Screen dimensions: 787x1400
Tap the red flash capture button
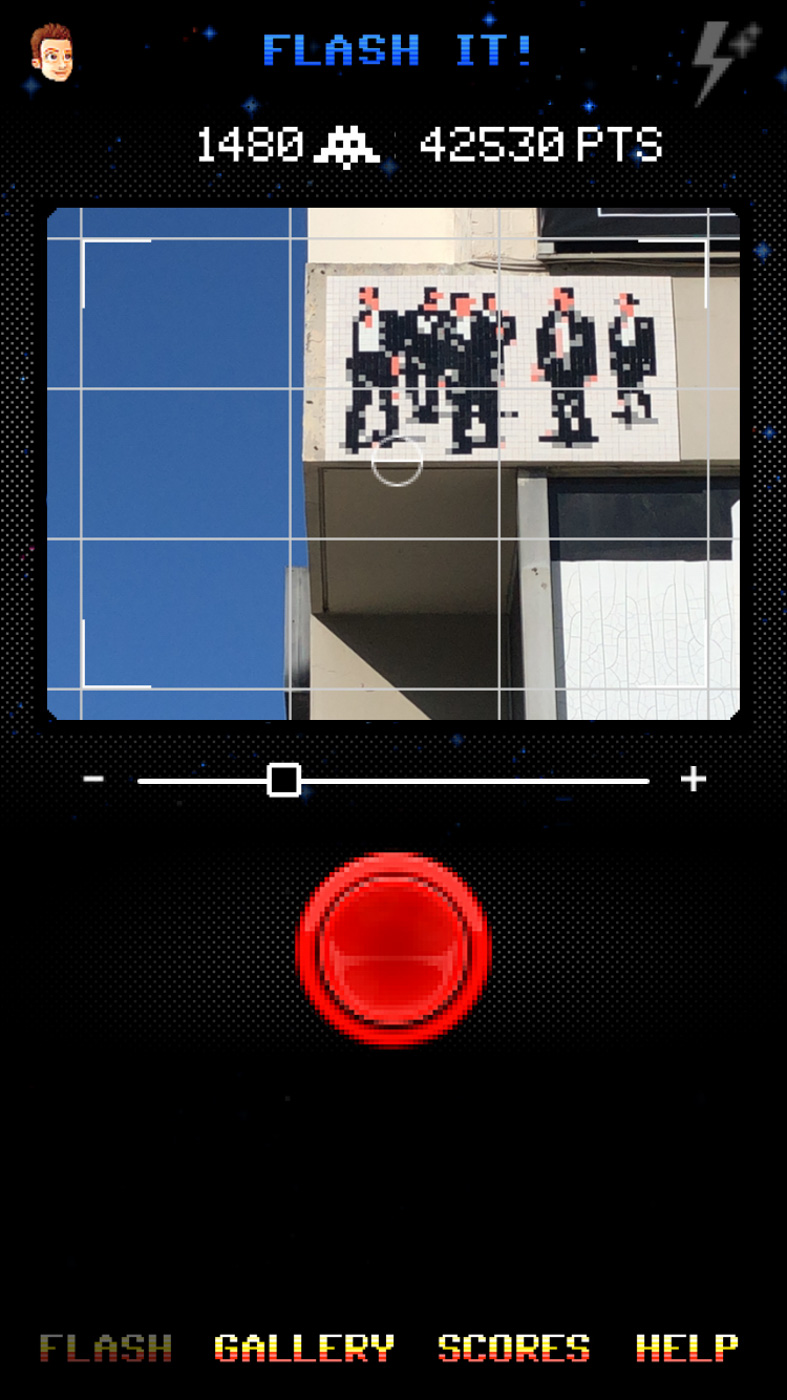click(394, 949)
